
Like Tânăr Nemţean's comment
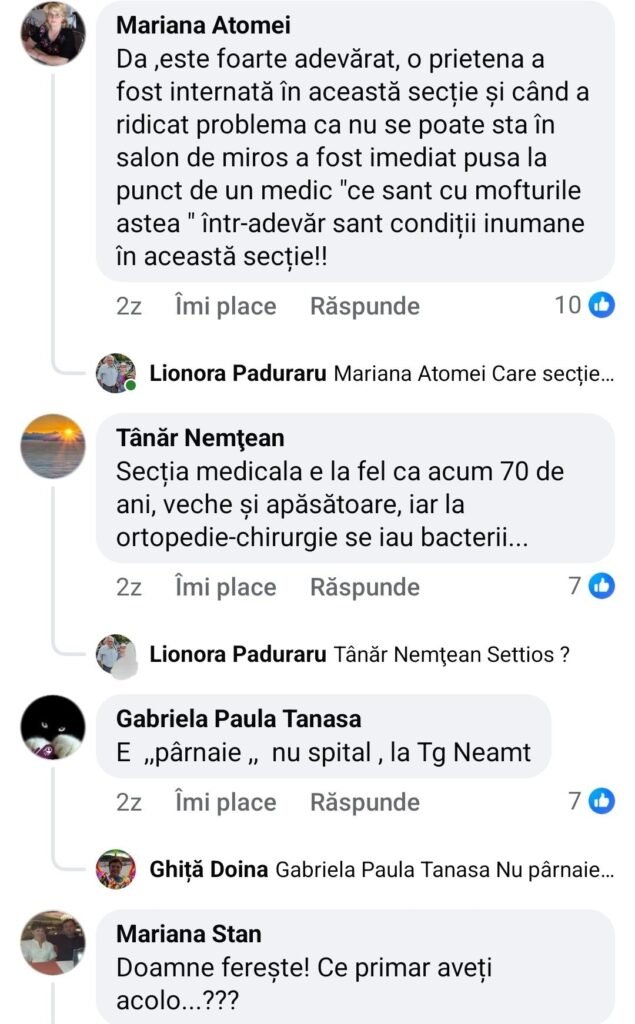(225, 587)
